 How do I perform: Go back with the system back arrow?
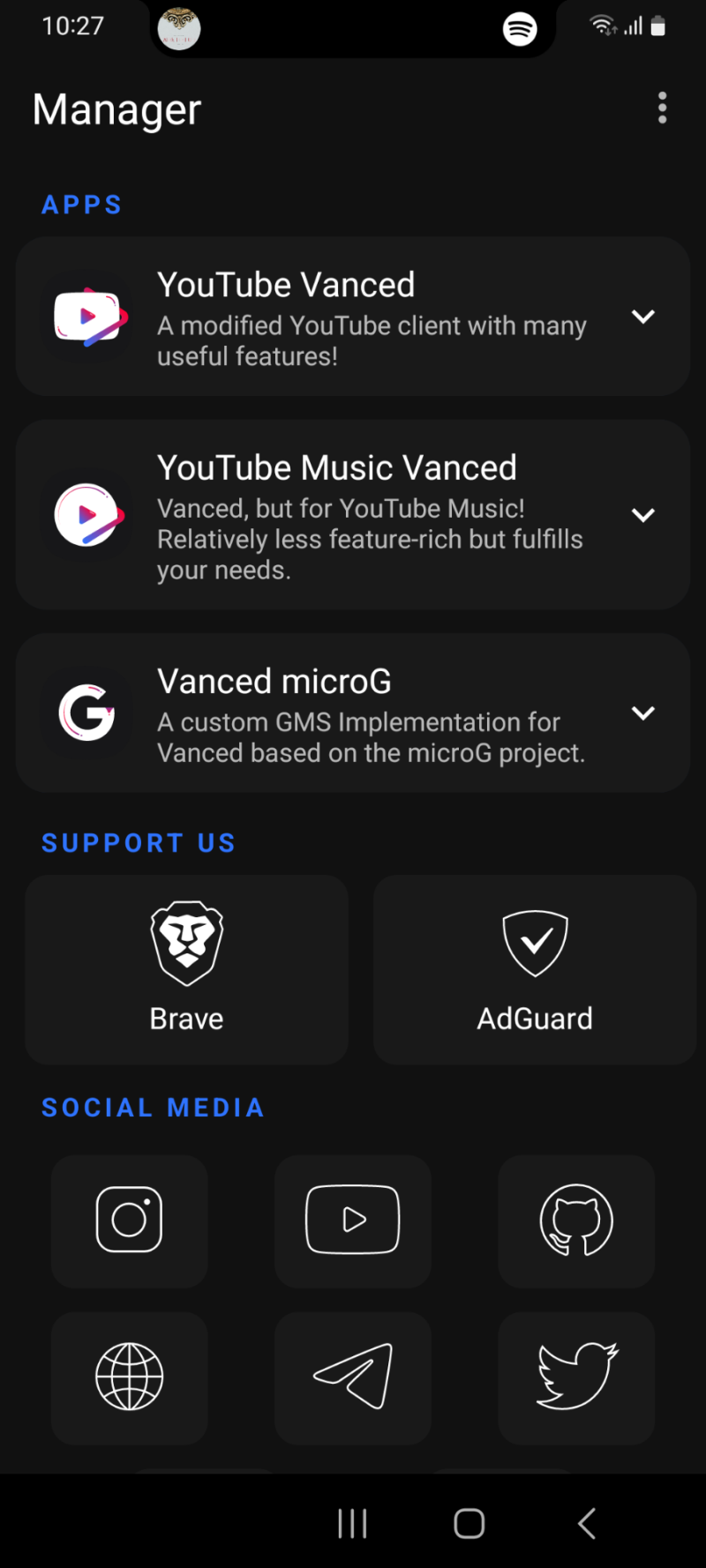587,1523
